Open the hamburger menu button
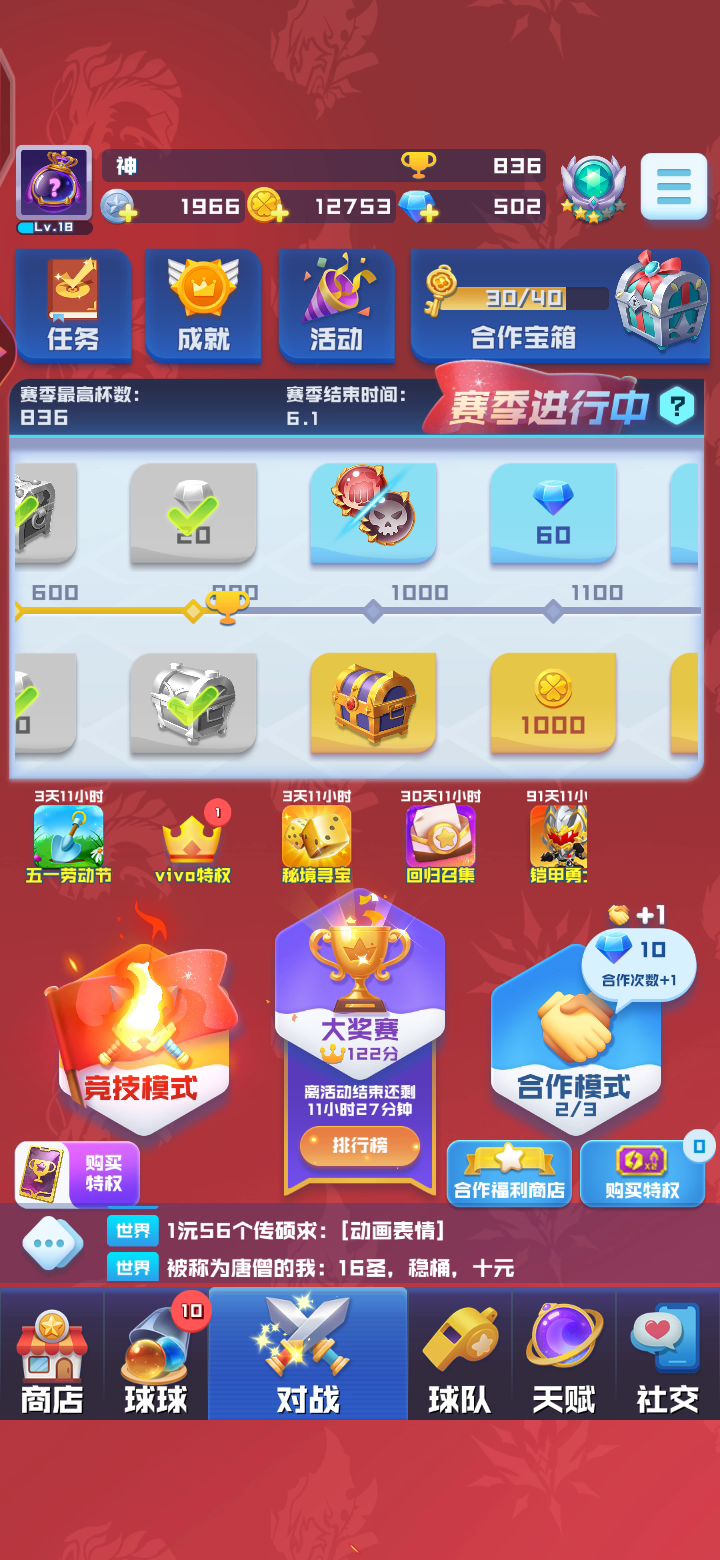The width and height of the screenshot is (720, 1560). tap(673, 186)
